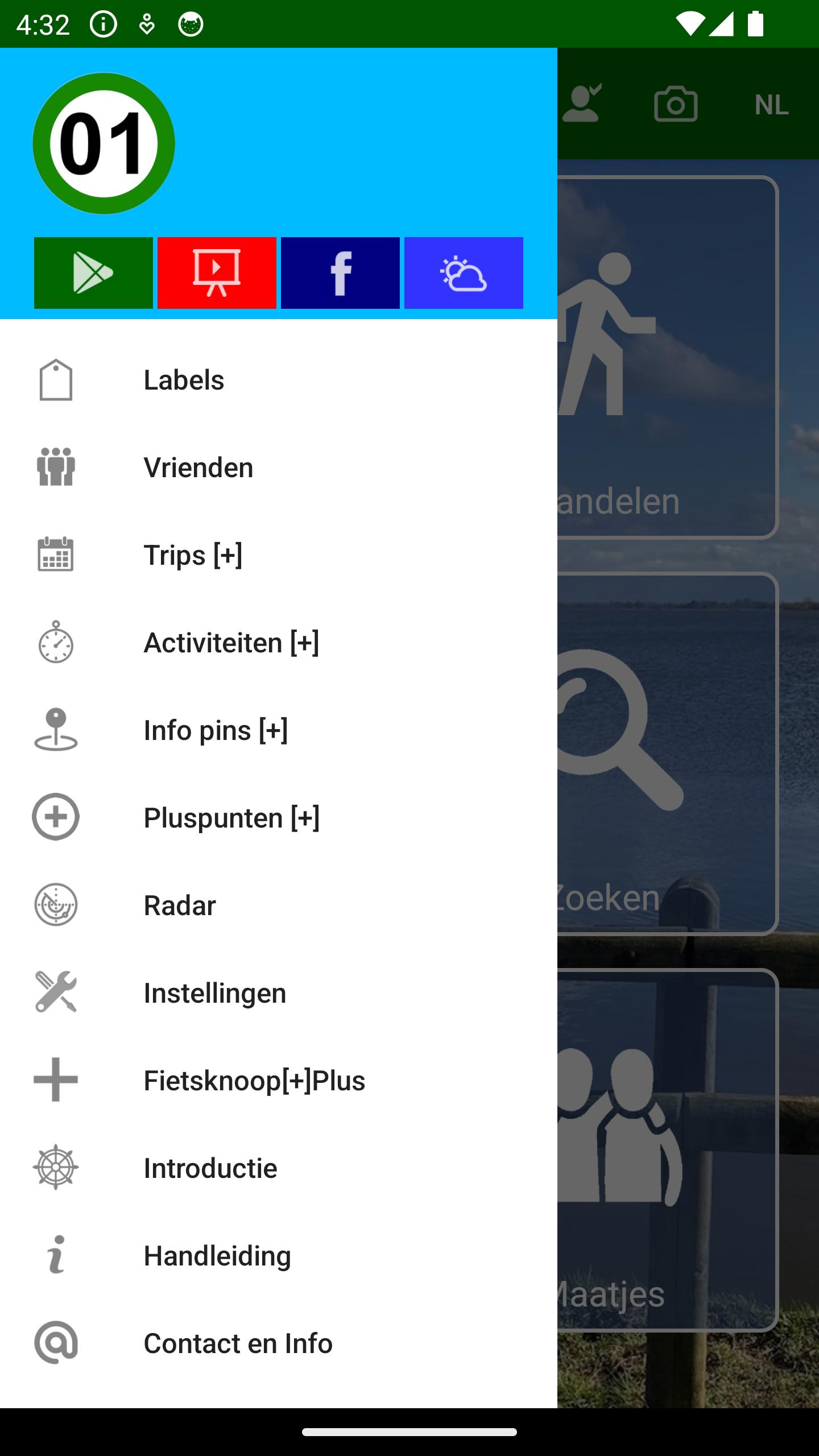Tap the red presentation video button

coord(217,273)
